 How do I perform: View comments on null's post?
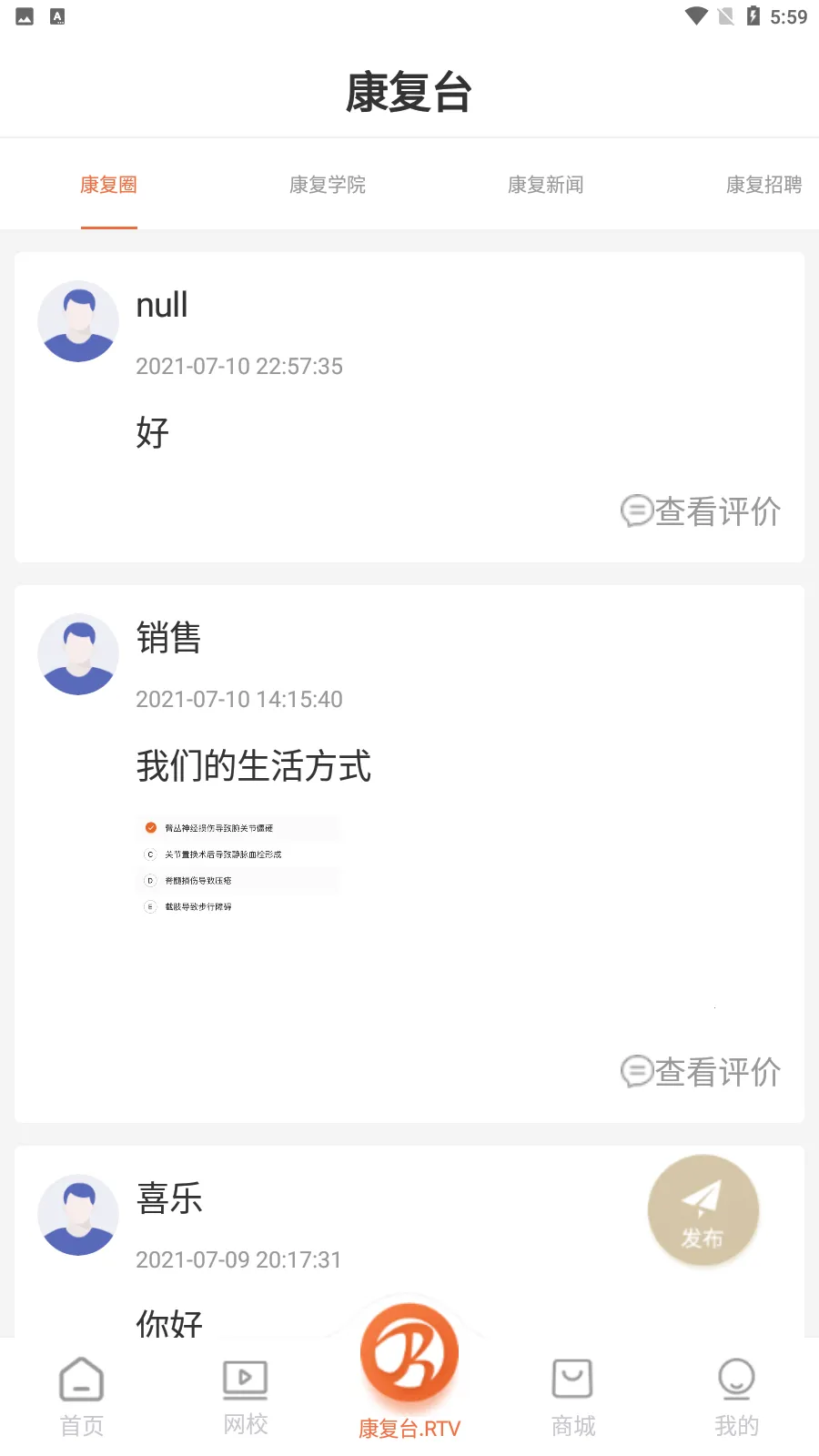(x=701, y=511)
